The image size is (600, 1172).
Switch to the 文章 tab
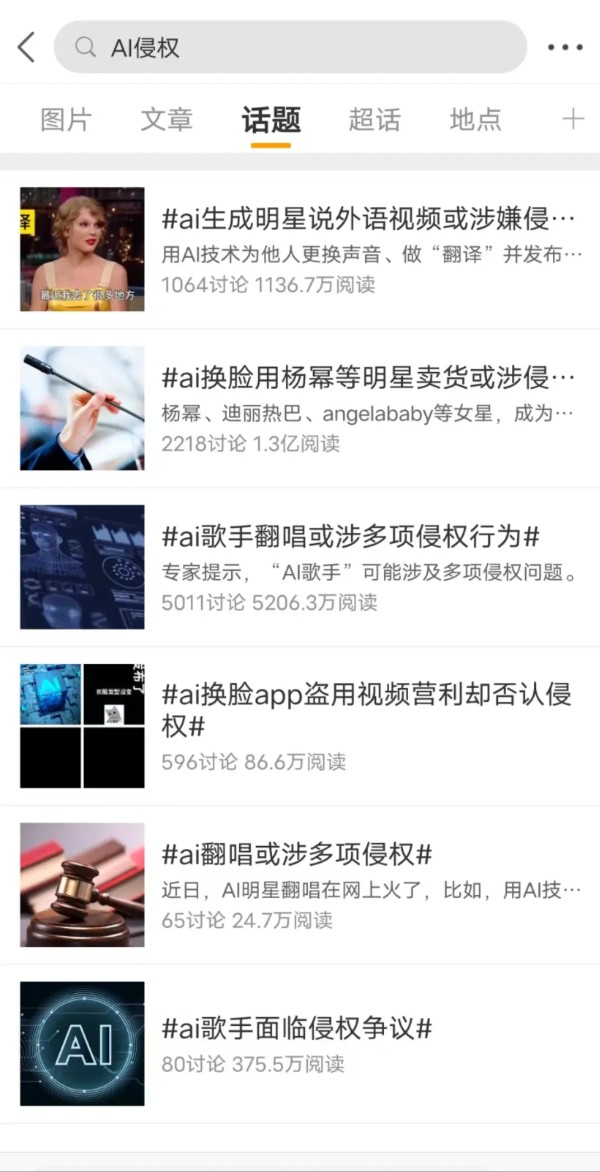click(x=167, y=120)
